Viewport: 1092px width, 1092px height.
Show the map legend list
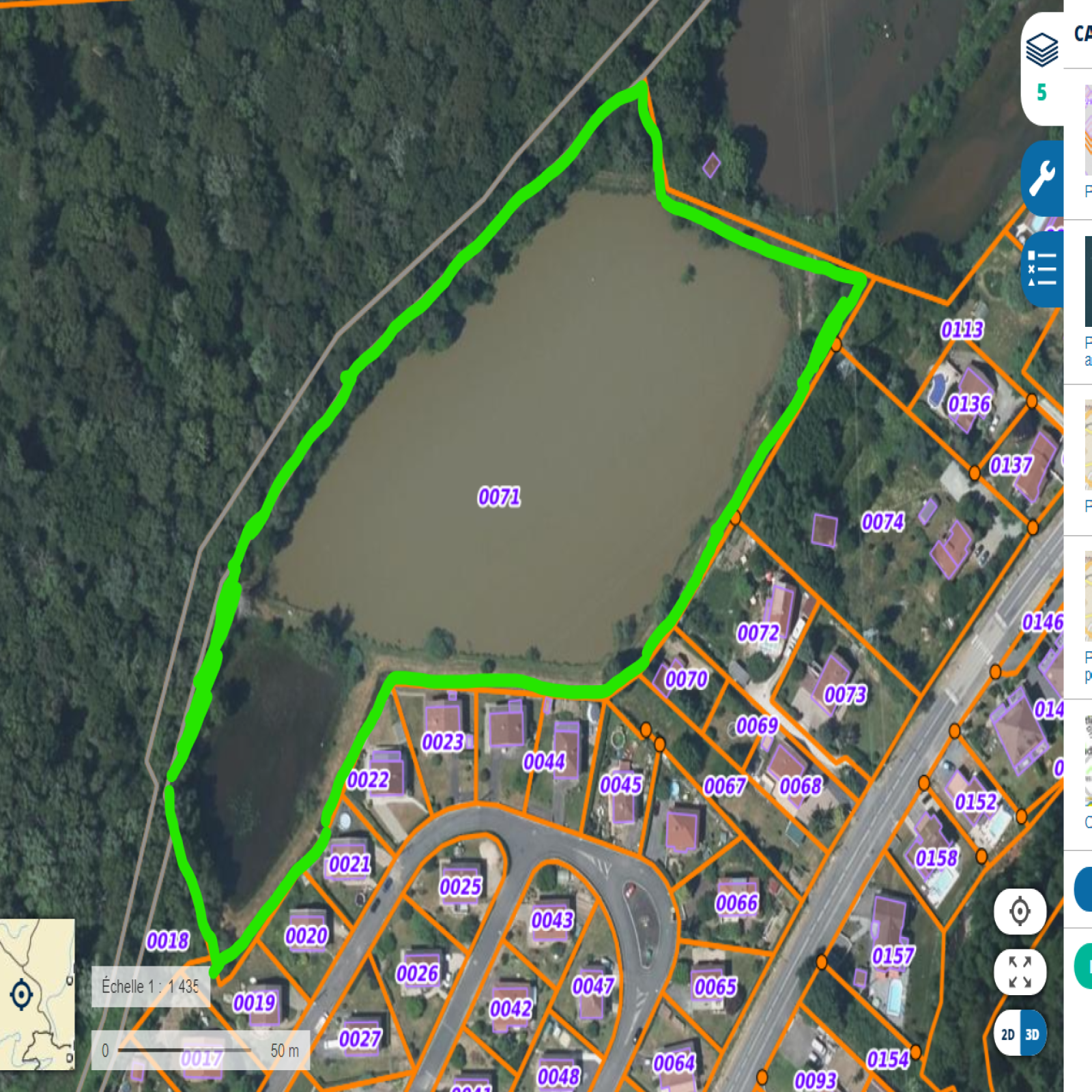1042,269
